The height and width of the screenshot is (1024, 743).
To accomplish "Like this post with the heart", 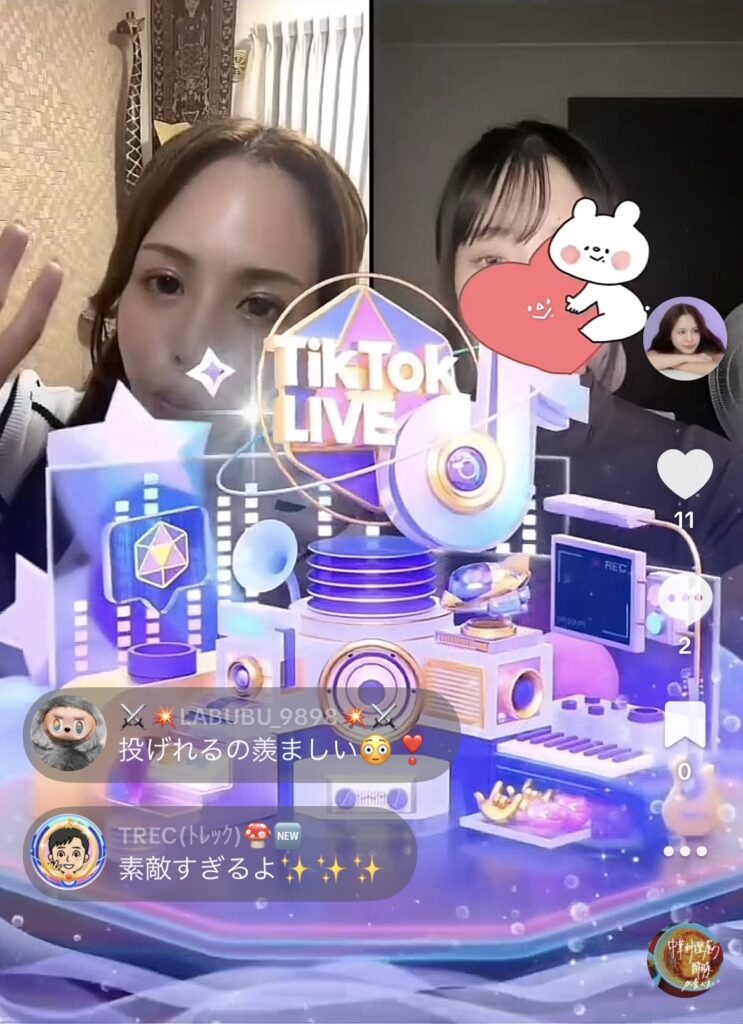I will click(685, 473).
